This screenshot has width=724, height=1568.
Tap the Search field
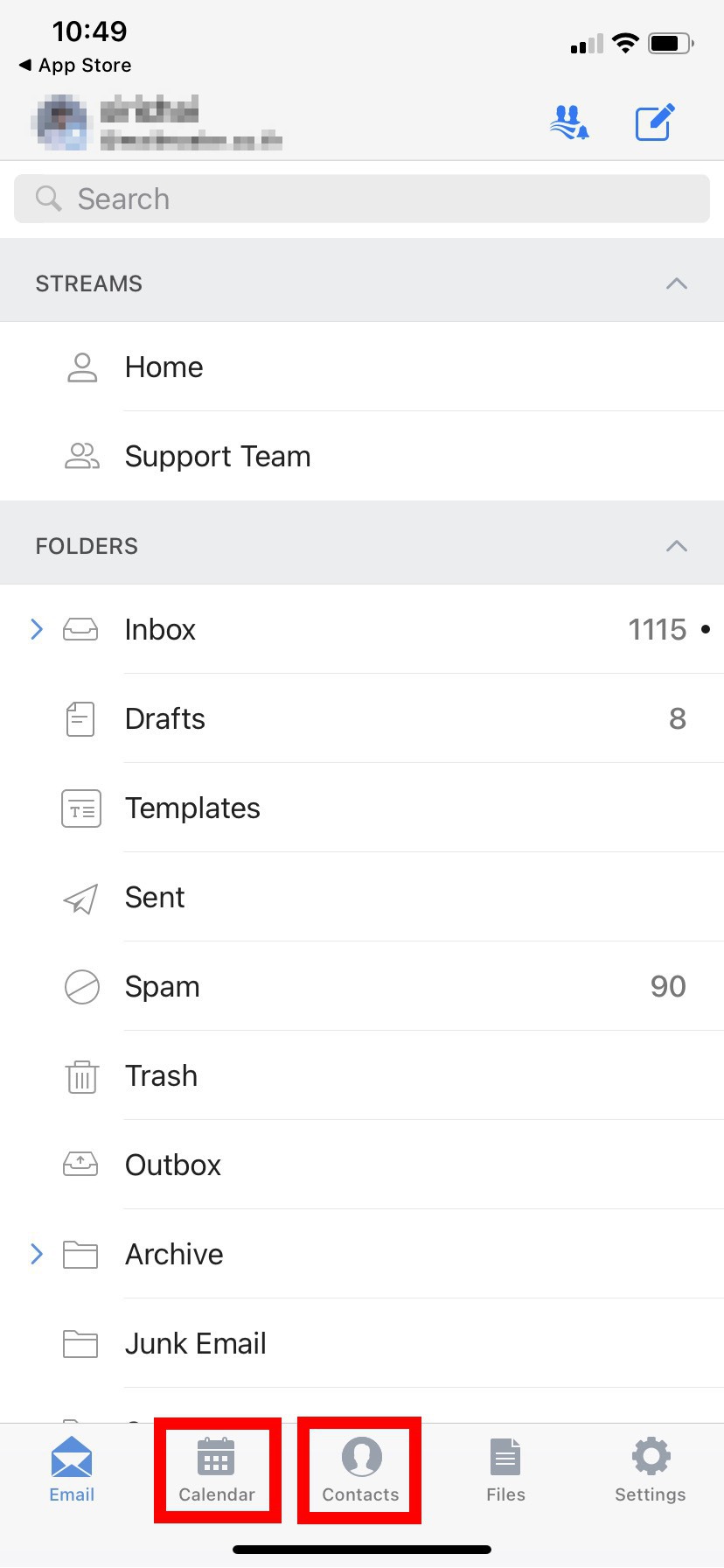361,199
